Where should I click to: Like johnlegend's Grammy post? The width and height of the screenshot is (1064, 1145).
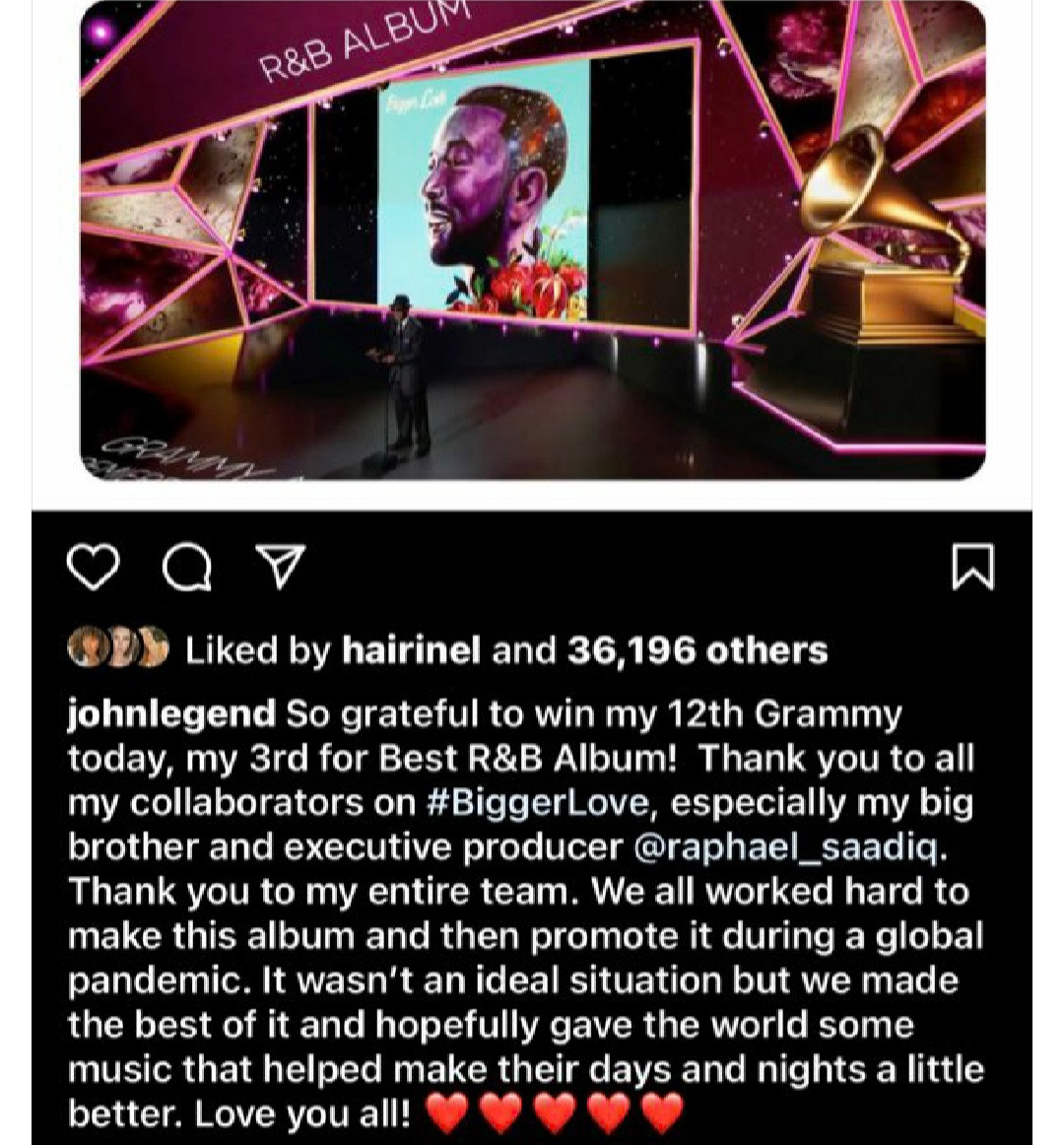(x=93, y=569)
